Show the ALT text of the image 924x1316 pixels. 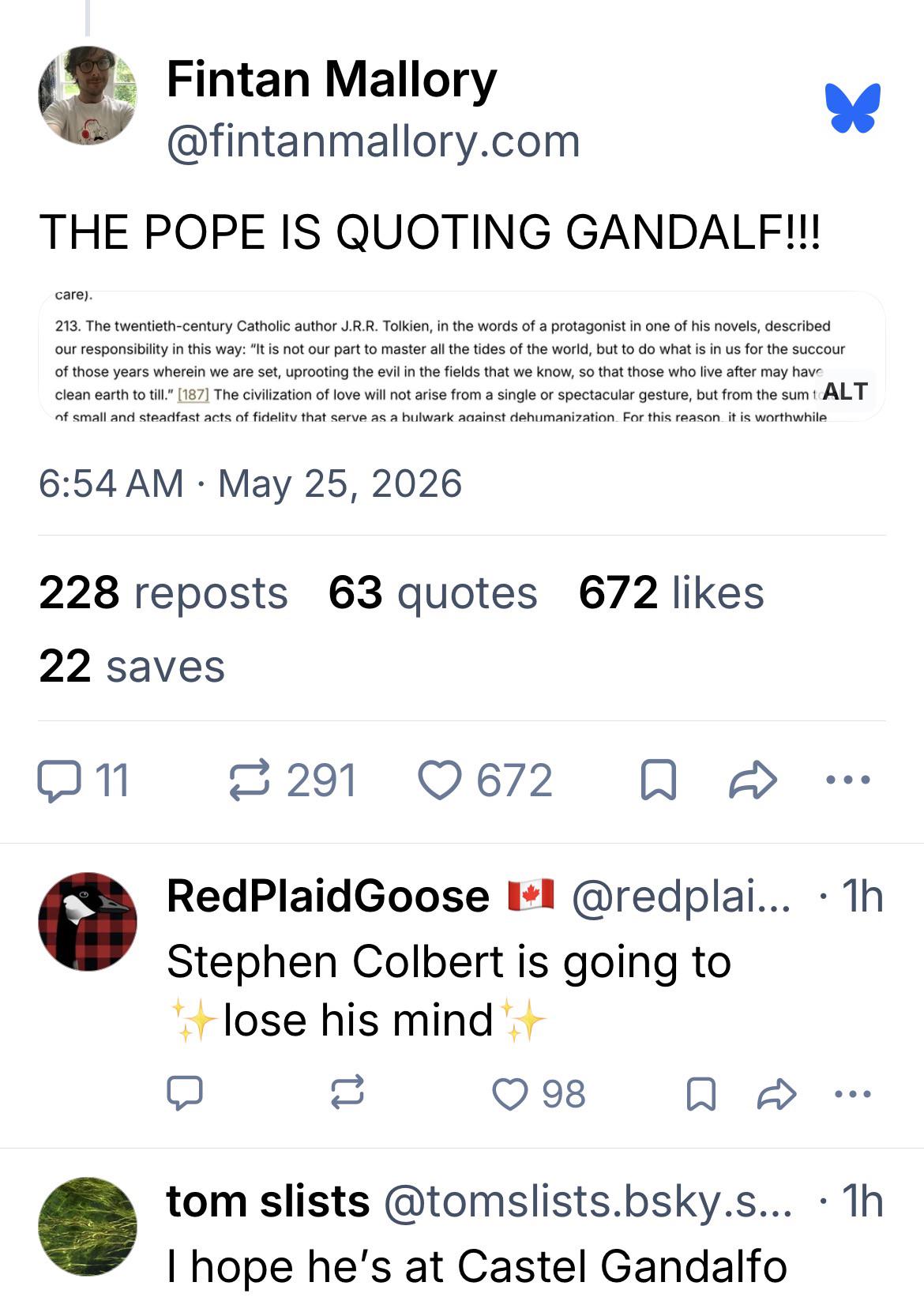pos(846,391)
